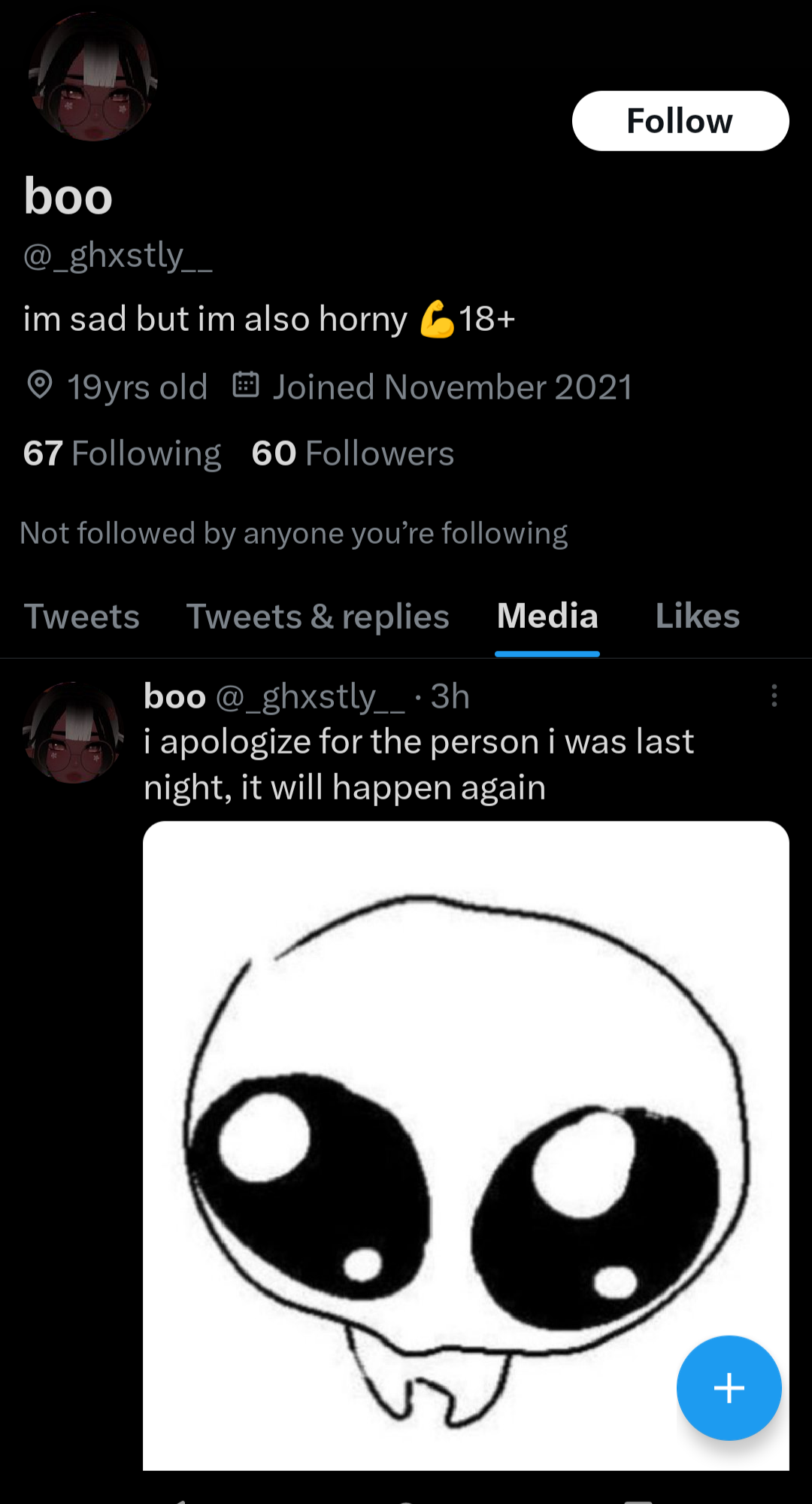View the 67 Following list

point(122,453)
